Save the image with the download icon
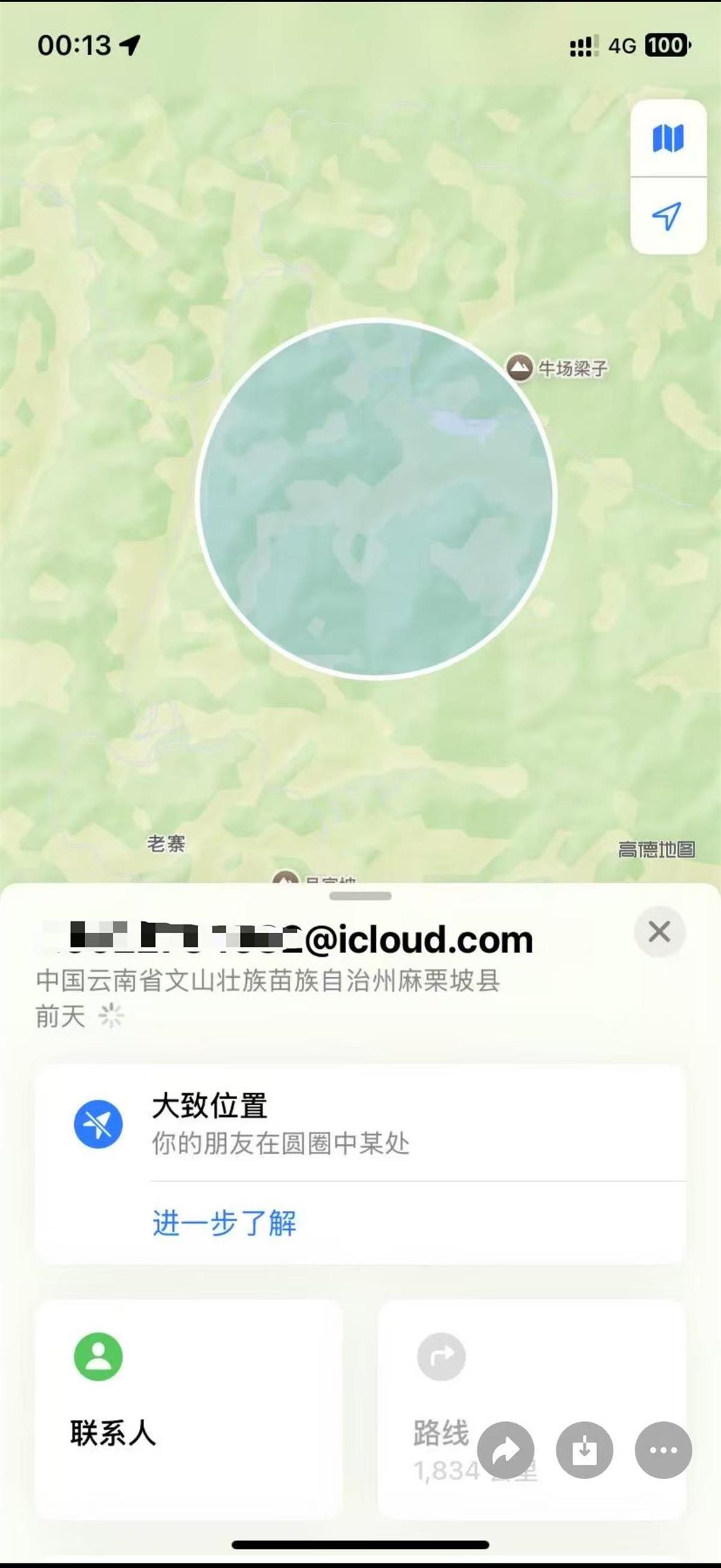Screen dimensions: 721x1568 click(584, 1451)
